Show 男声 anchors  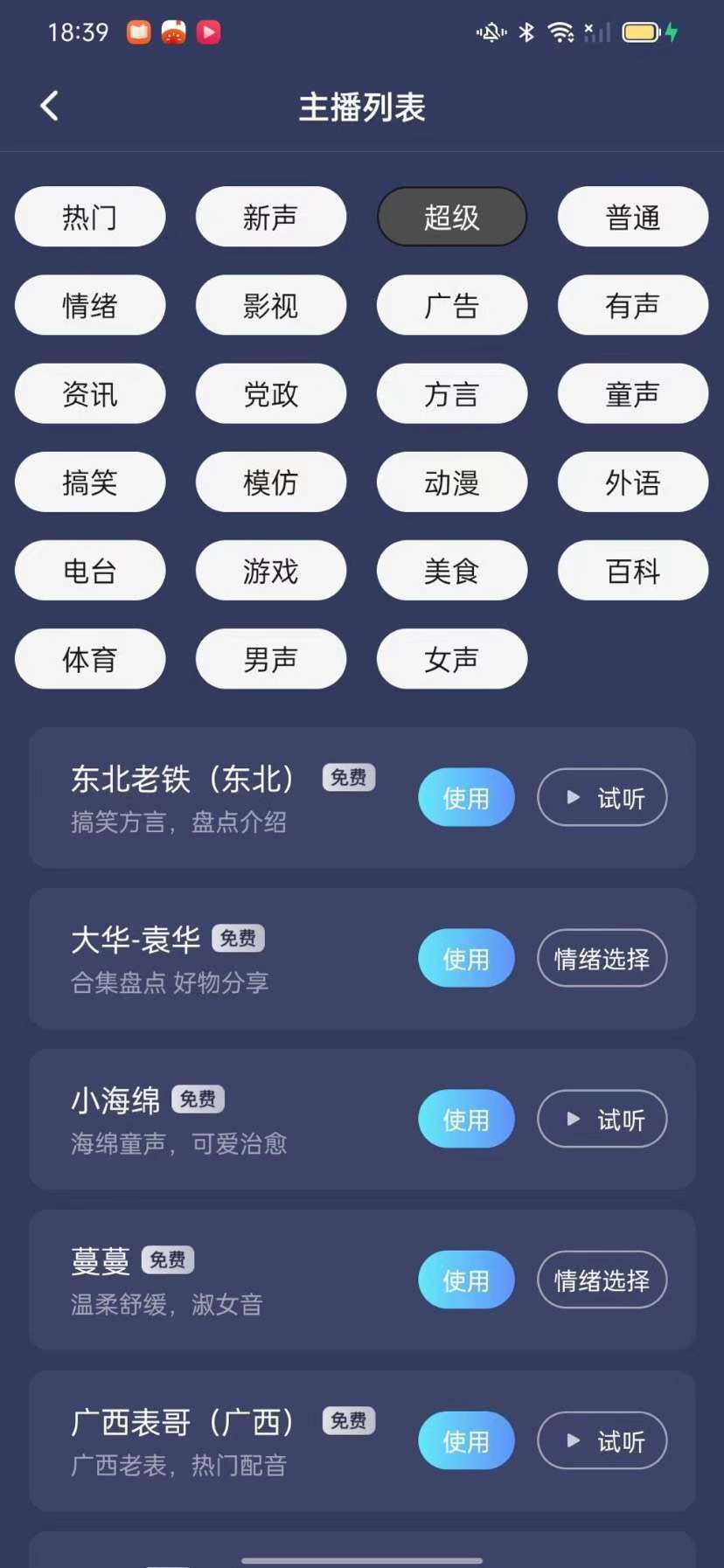coord(271,658)
